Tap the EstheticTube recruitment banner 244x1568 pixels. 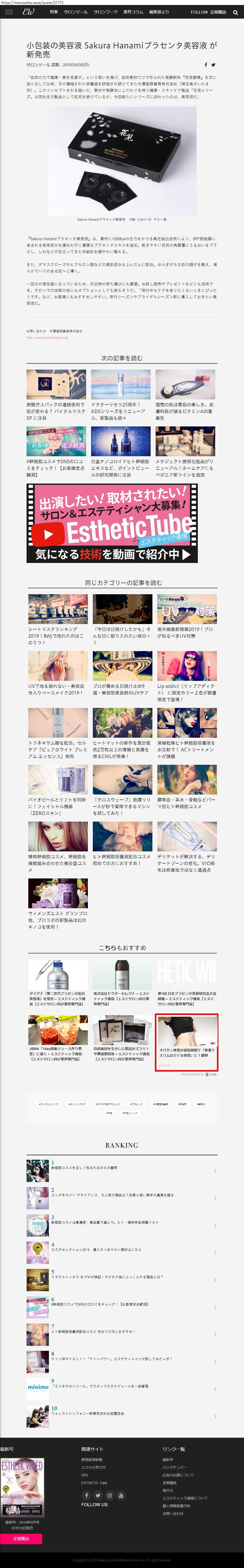[113, 523]
